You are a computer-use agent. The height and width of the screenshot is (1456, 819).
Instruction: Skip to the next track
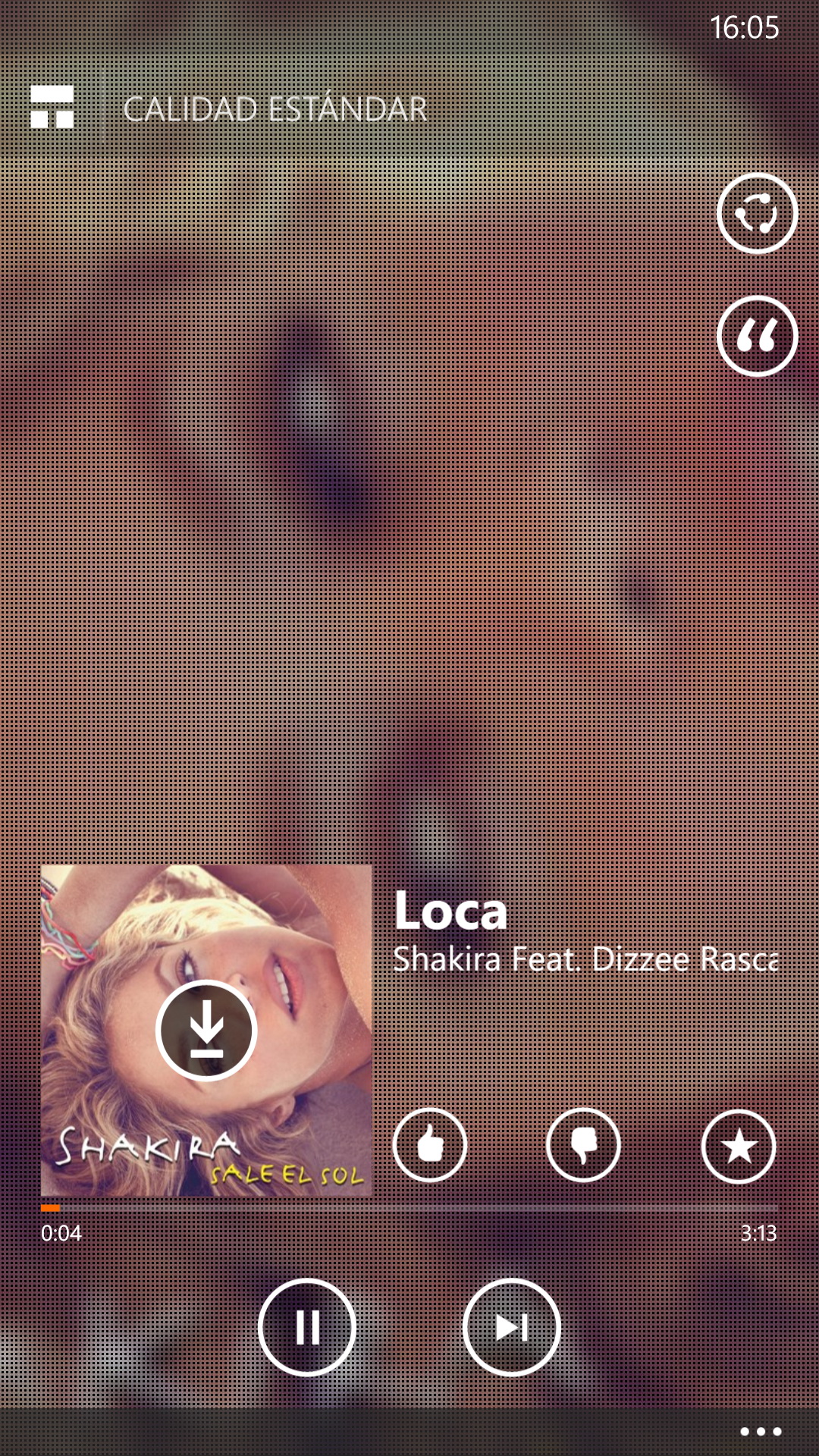(x=511, y=1327)
